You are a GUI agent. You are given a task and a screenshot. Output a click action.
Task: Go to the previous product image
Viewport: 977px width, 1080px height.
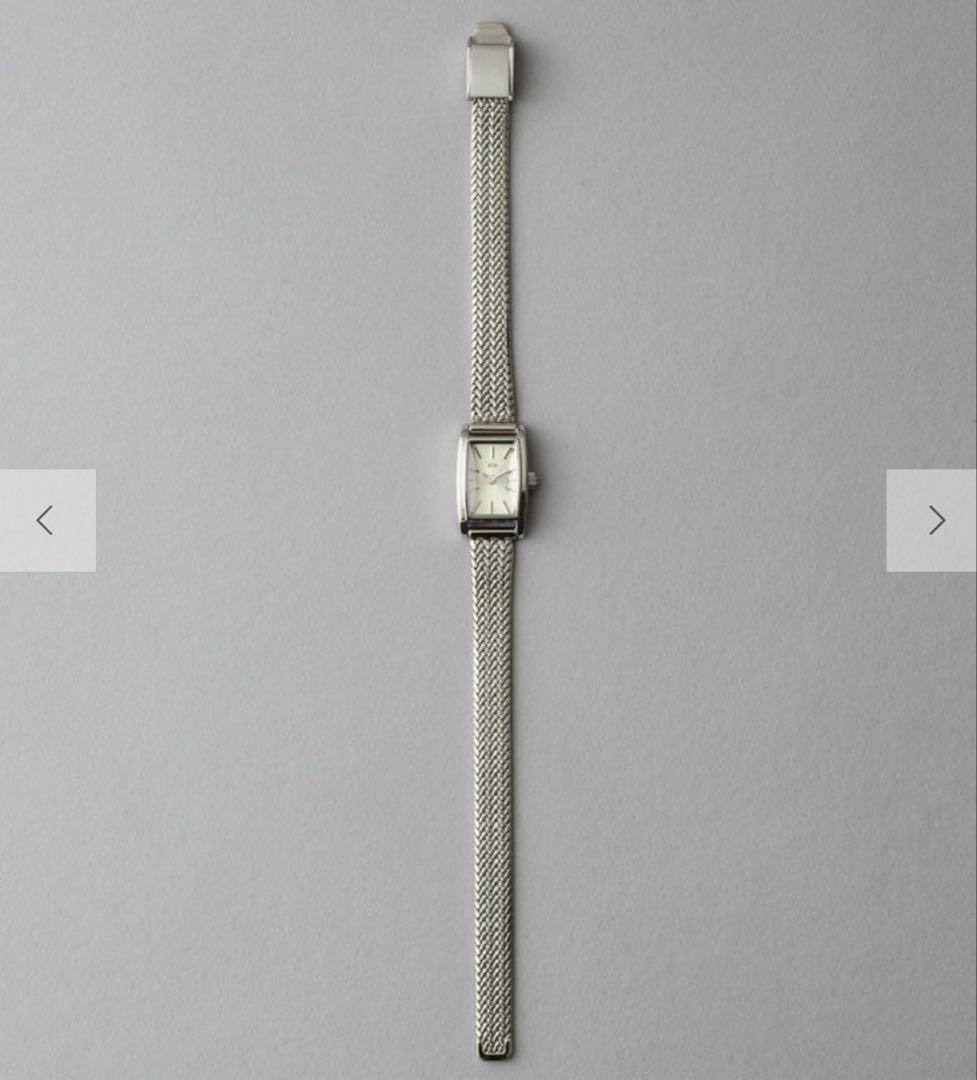coord(46,520)
